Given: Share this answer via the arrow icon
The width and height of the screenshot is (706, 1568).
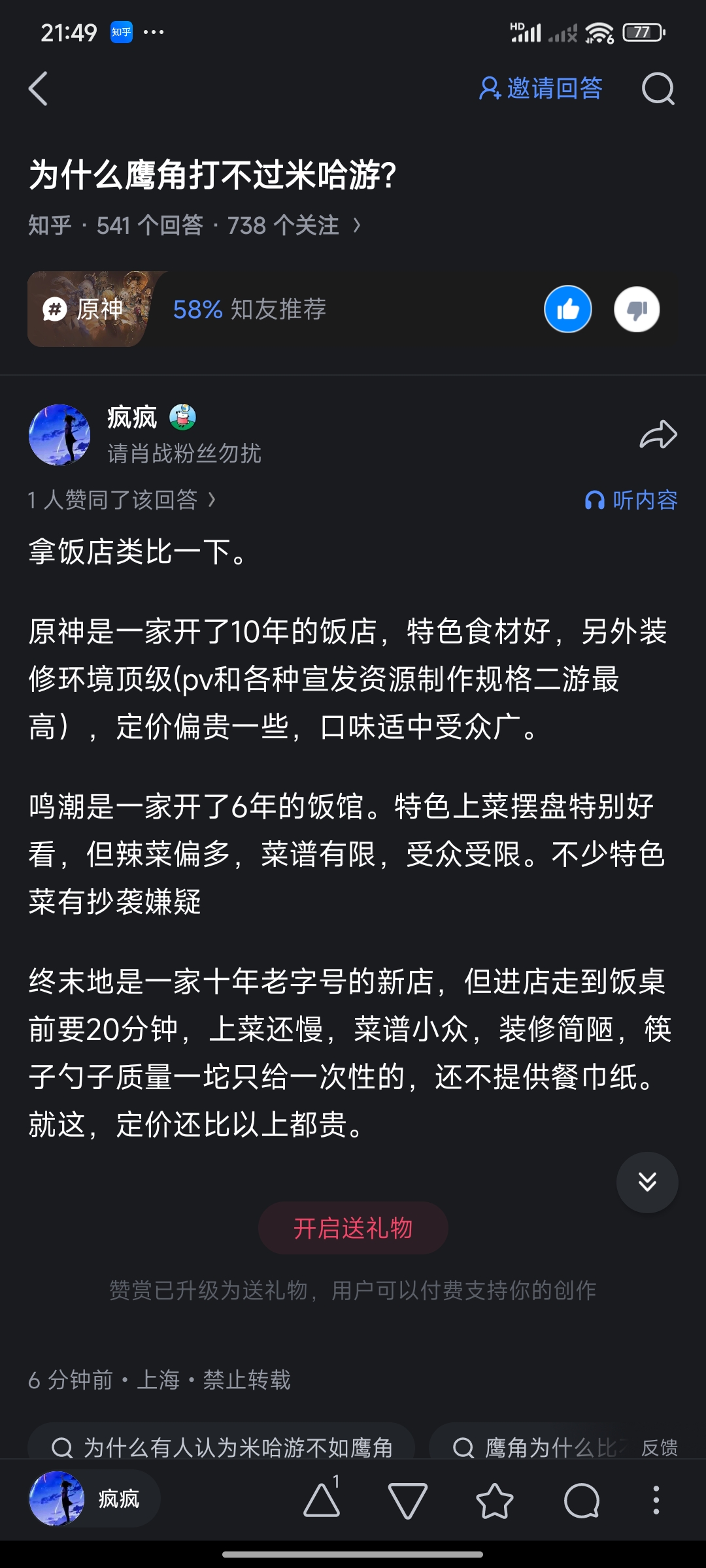Looking at the screenshot, I should [x=658, y=434].
